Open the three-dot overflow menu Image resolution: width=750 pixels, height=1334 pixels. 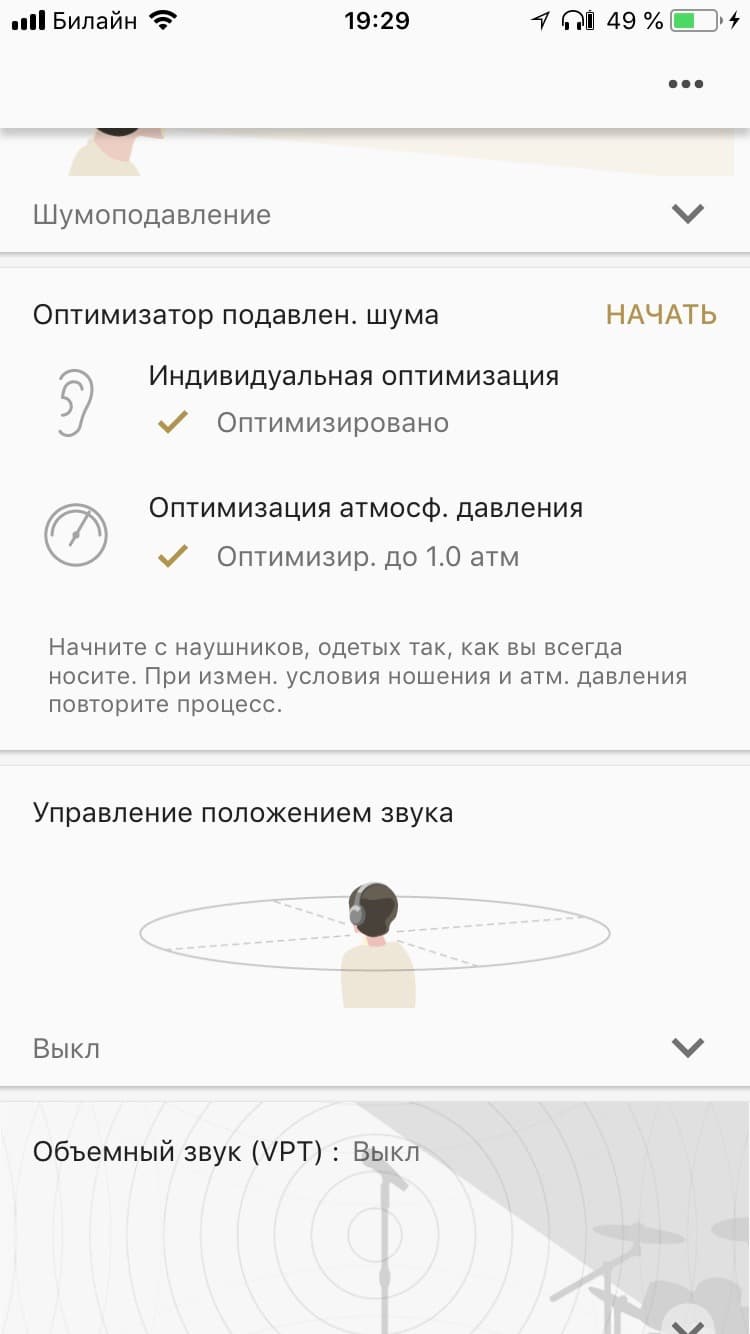click(x=686, y=84)
